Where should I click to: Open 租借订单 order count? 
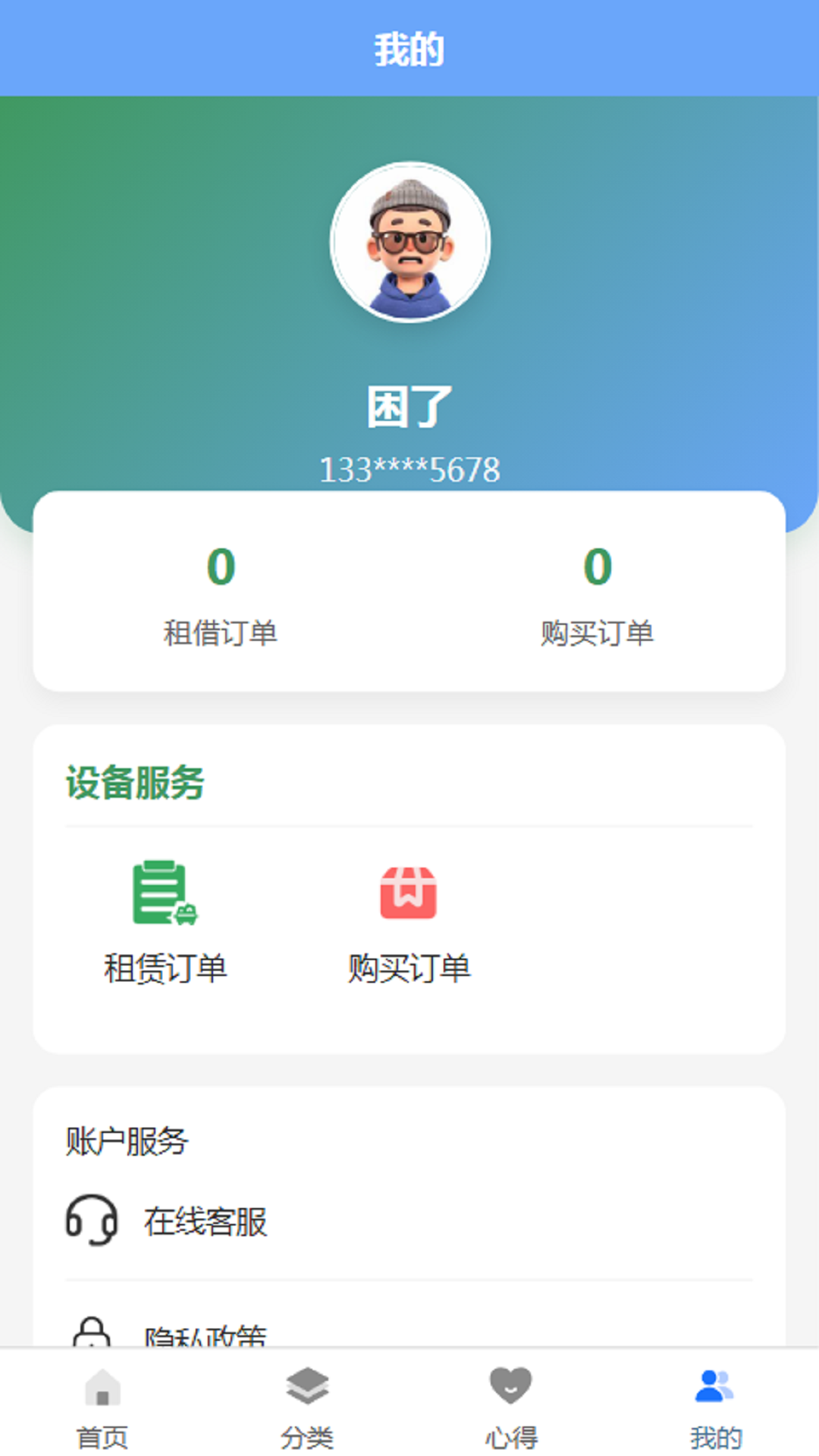[x=221, y=593]
